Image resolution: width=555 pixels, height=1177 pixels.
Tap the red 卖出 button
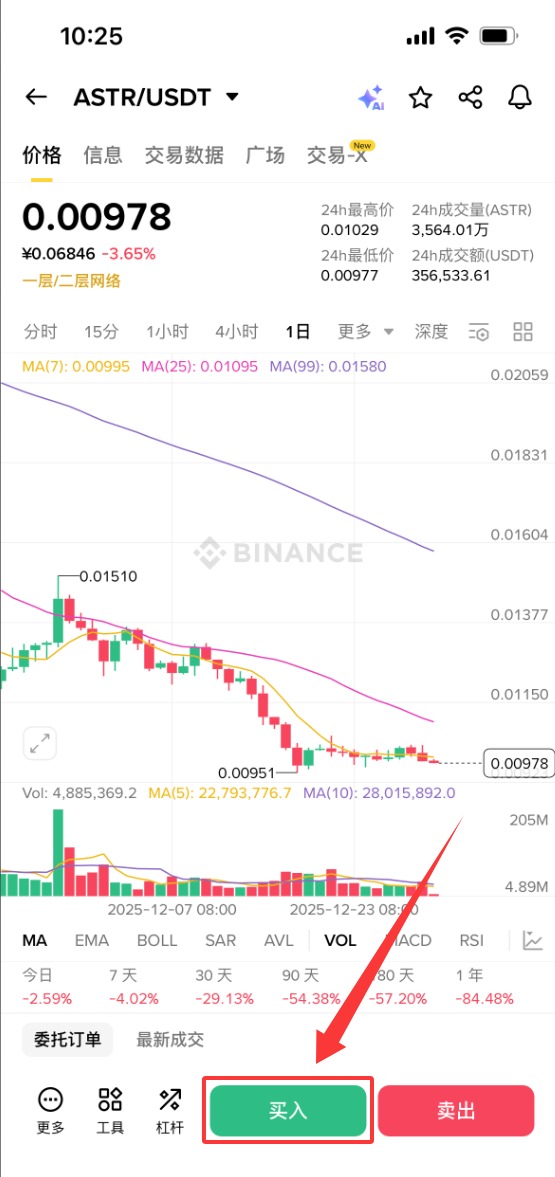click(456, 1111)
